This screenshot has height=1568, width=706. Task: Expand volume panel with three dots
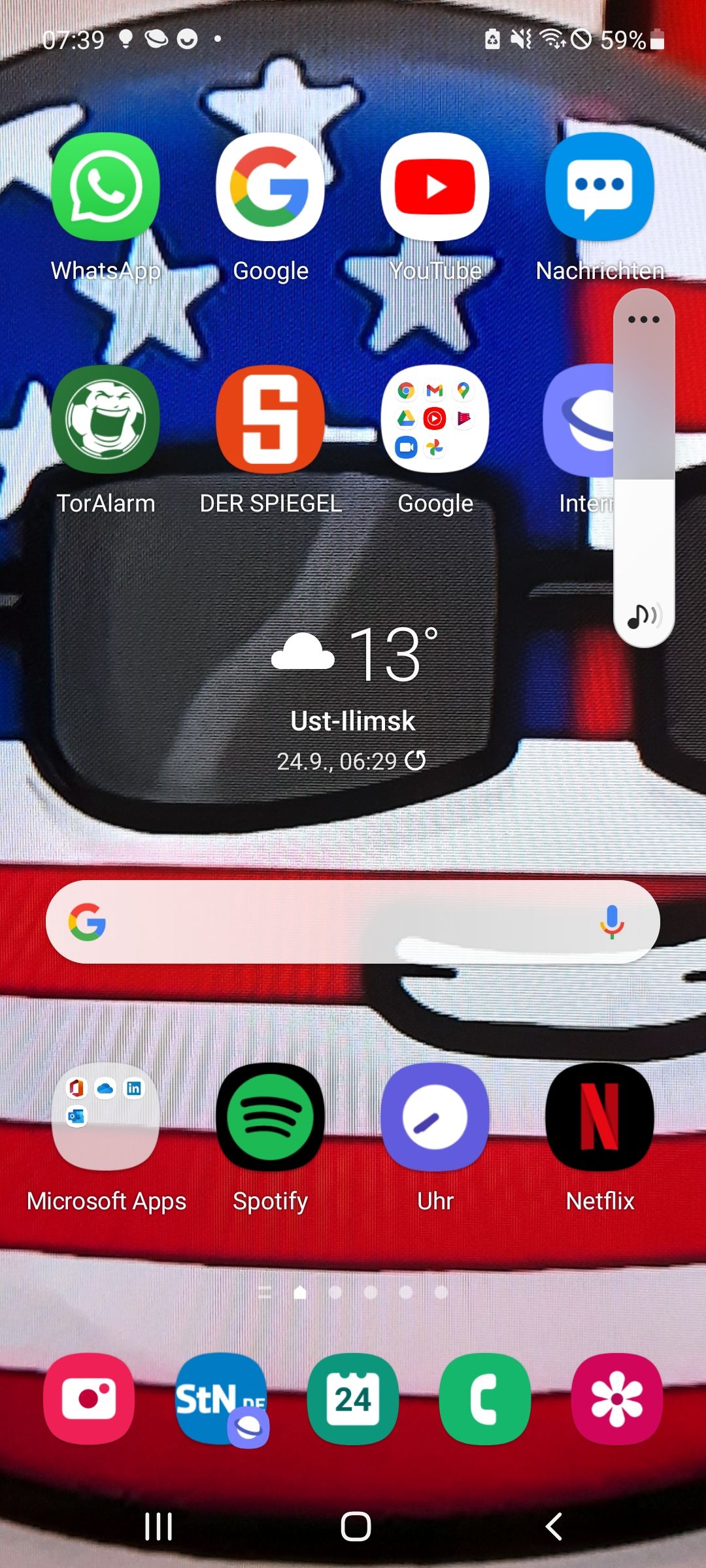point(644,319)
